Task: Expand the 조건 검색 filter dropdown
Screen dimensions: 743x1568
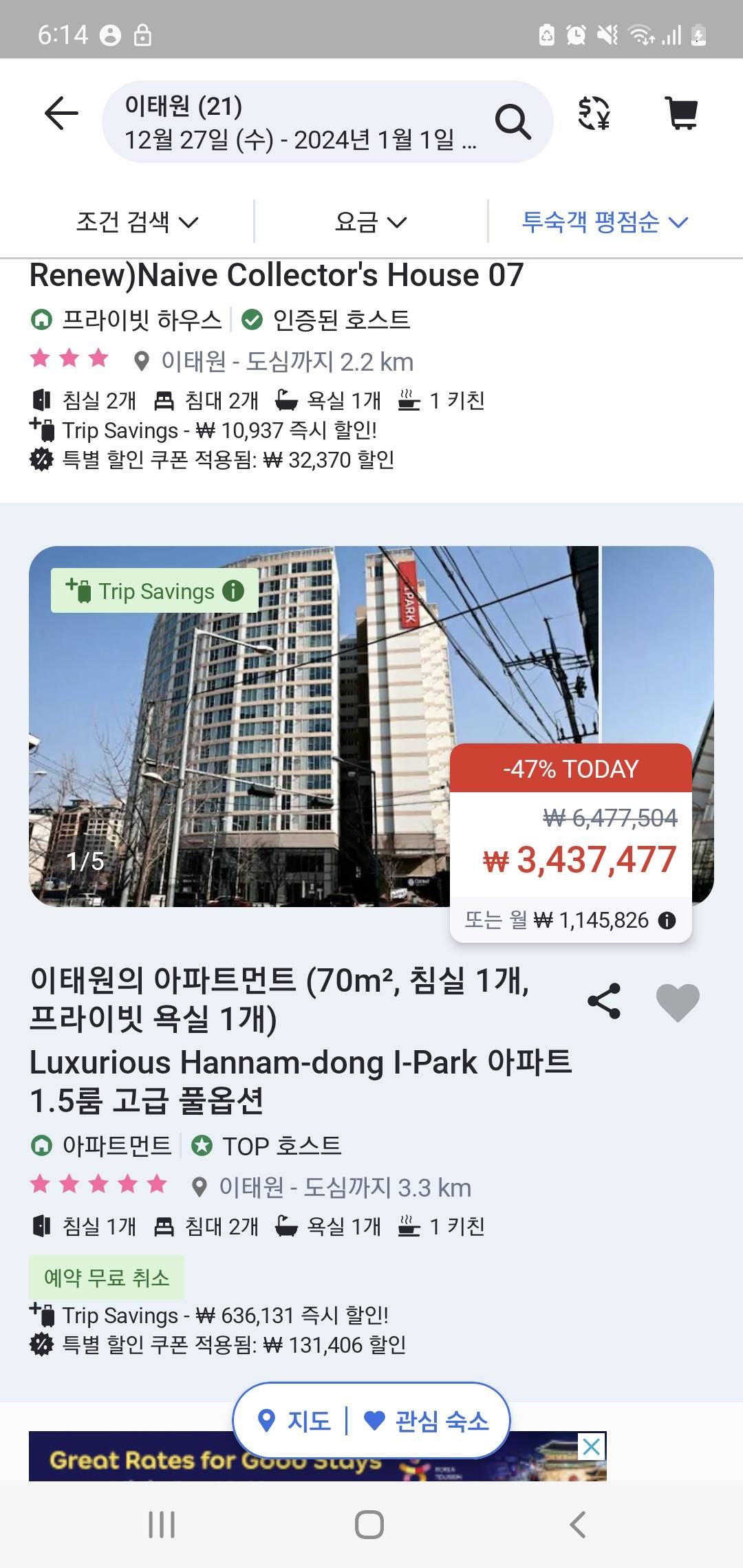Action: click(x=136, y=222)
